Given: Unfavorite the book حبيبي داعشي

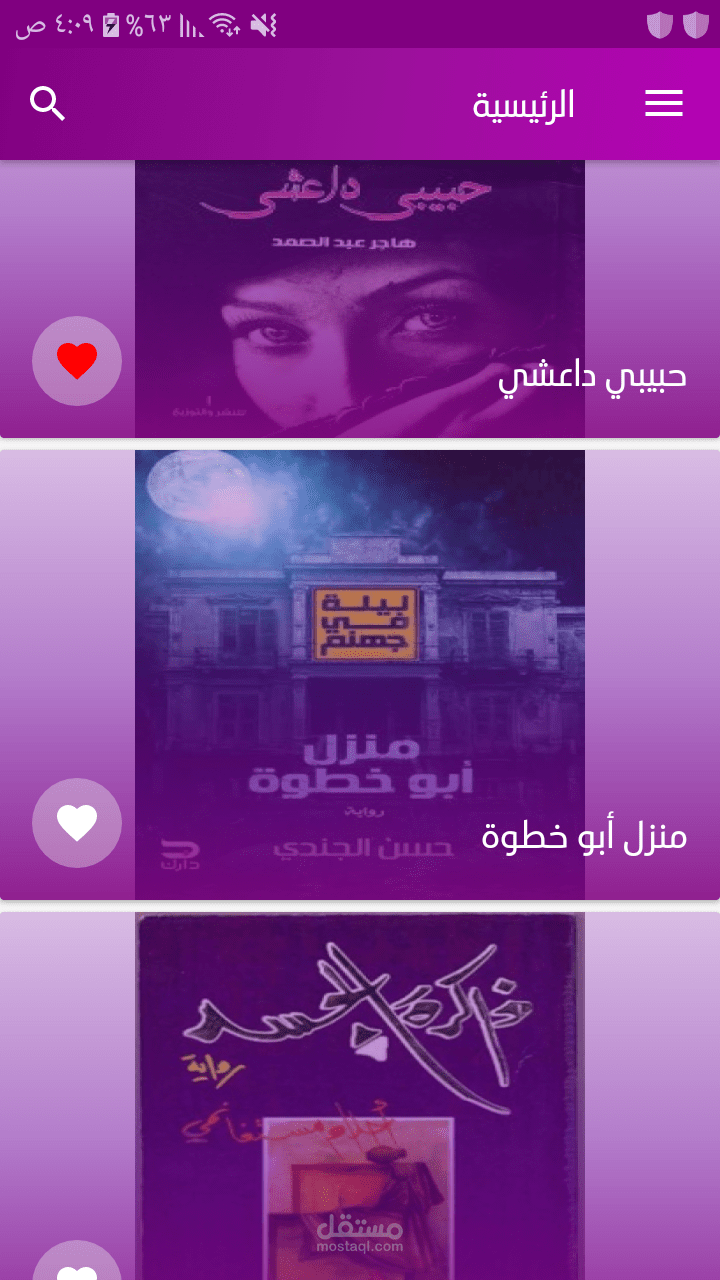Looking at the screenshot, I should [x=77, y=361].
